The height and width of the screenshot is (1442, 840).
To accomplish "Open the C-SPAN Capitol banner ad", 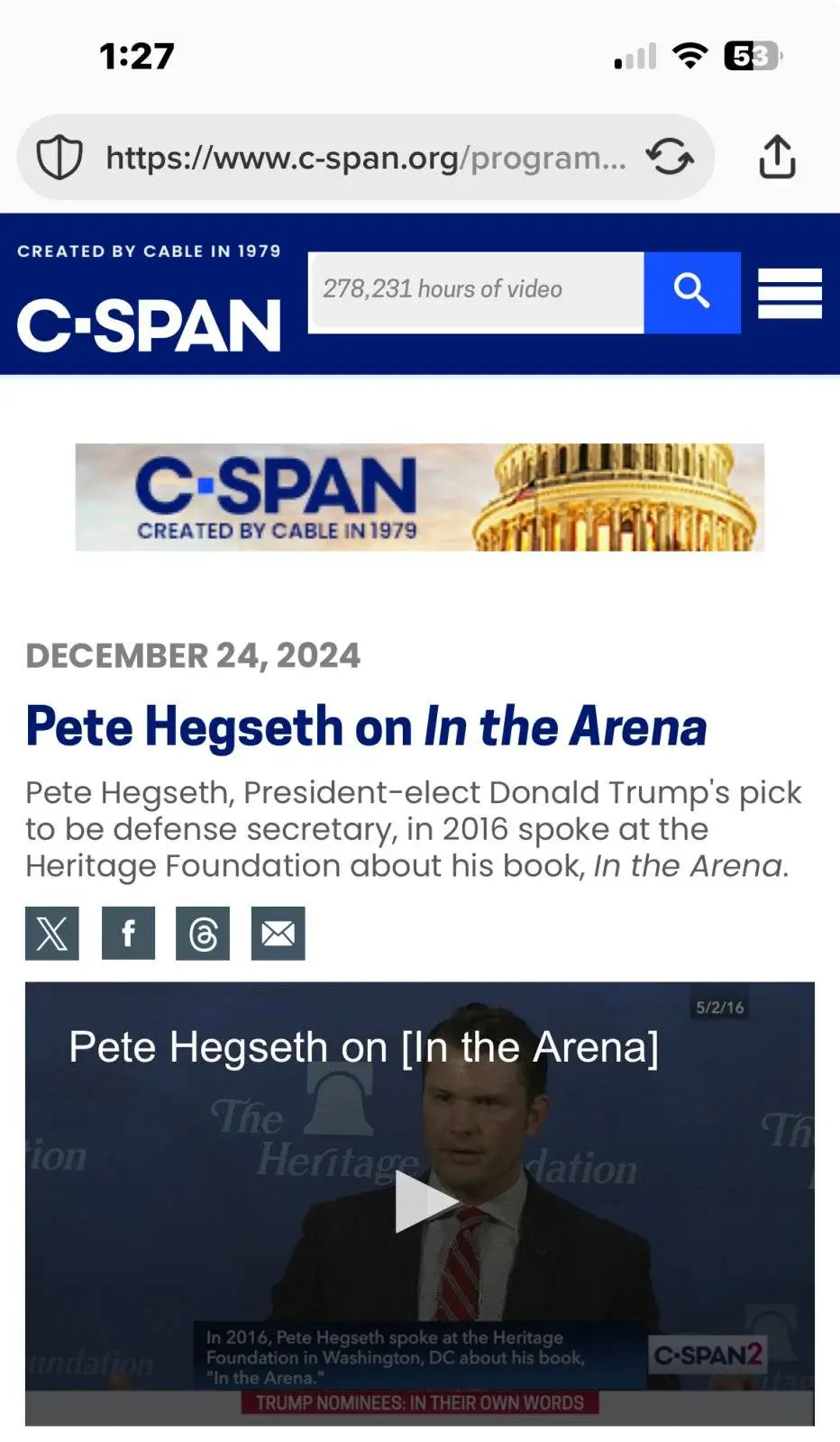I will (420, 497).
